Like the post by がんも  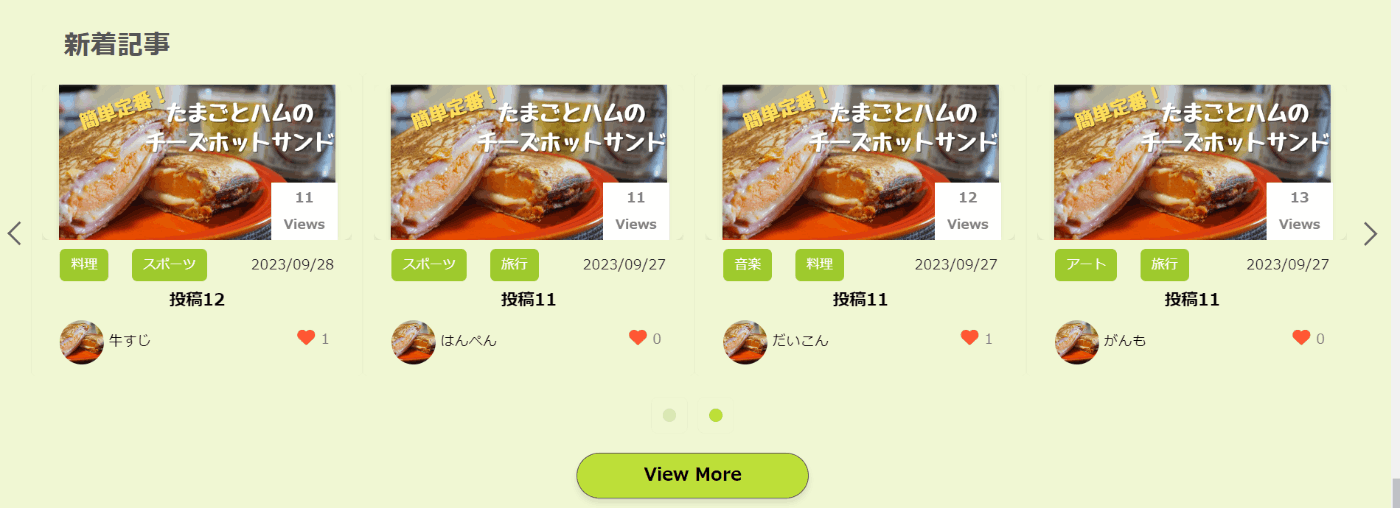1301,338
